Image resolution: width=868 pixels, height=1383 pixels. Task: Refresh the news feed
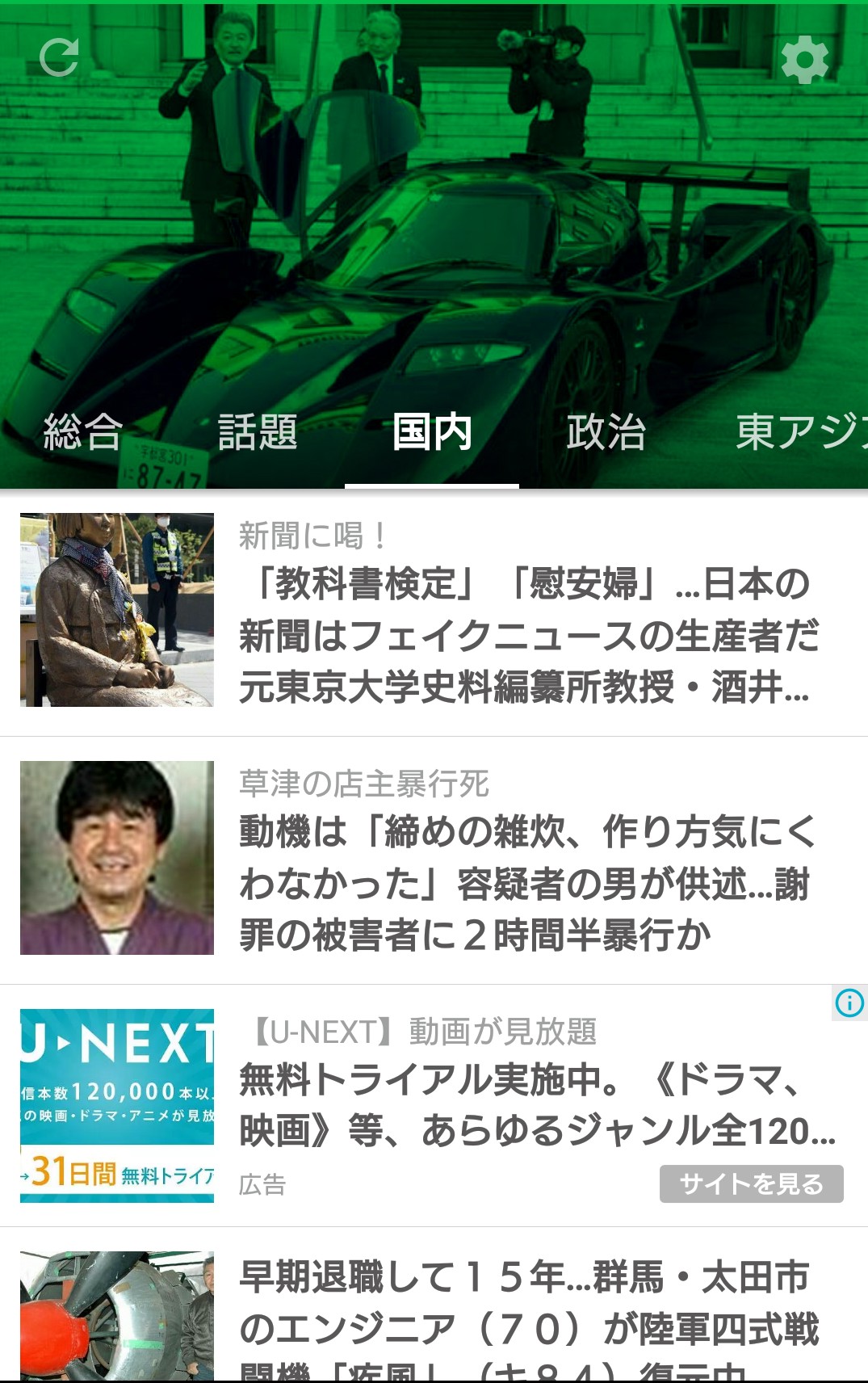[59, 57]
